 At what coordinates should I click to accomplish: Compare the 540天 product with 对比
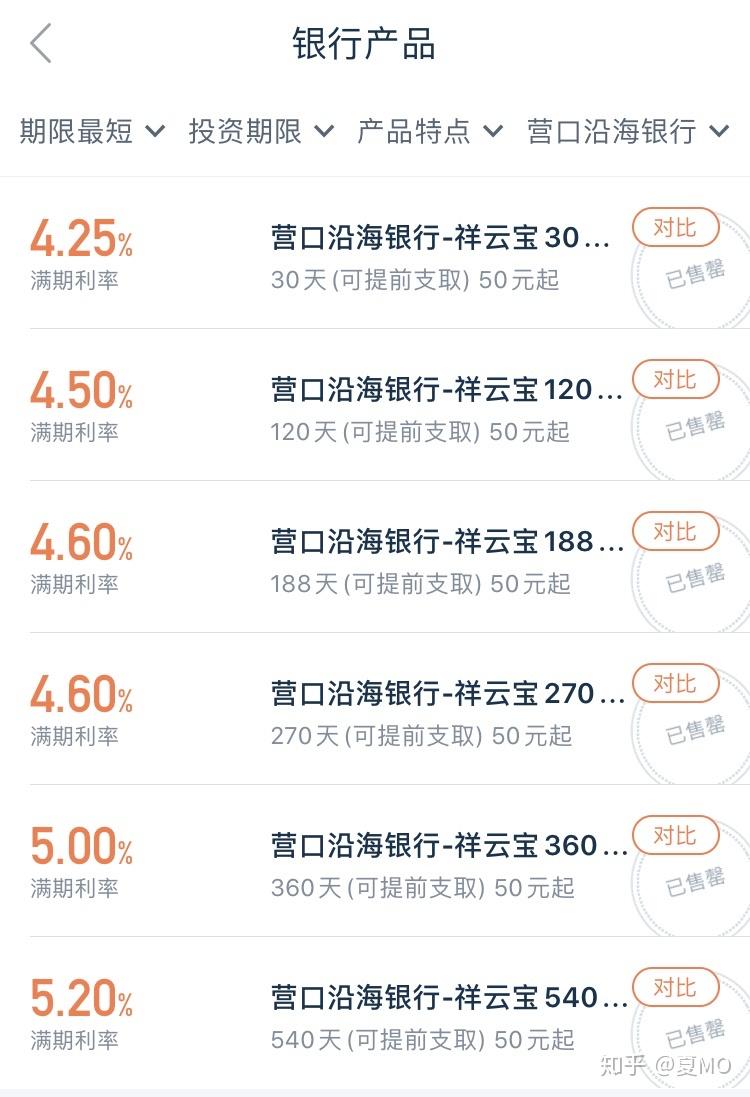[x=676, y=988]
